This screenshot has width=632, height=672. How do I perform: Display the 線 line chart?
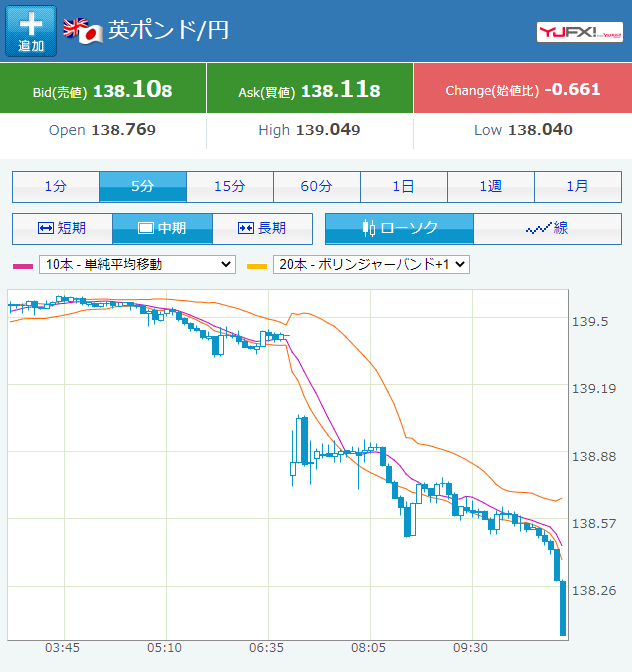[547, 228]
